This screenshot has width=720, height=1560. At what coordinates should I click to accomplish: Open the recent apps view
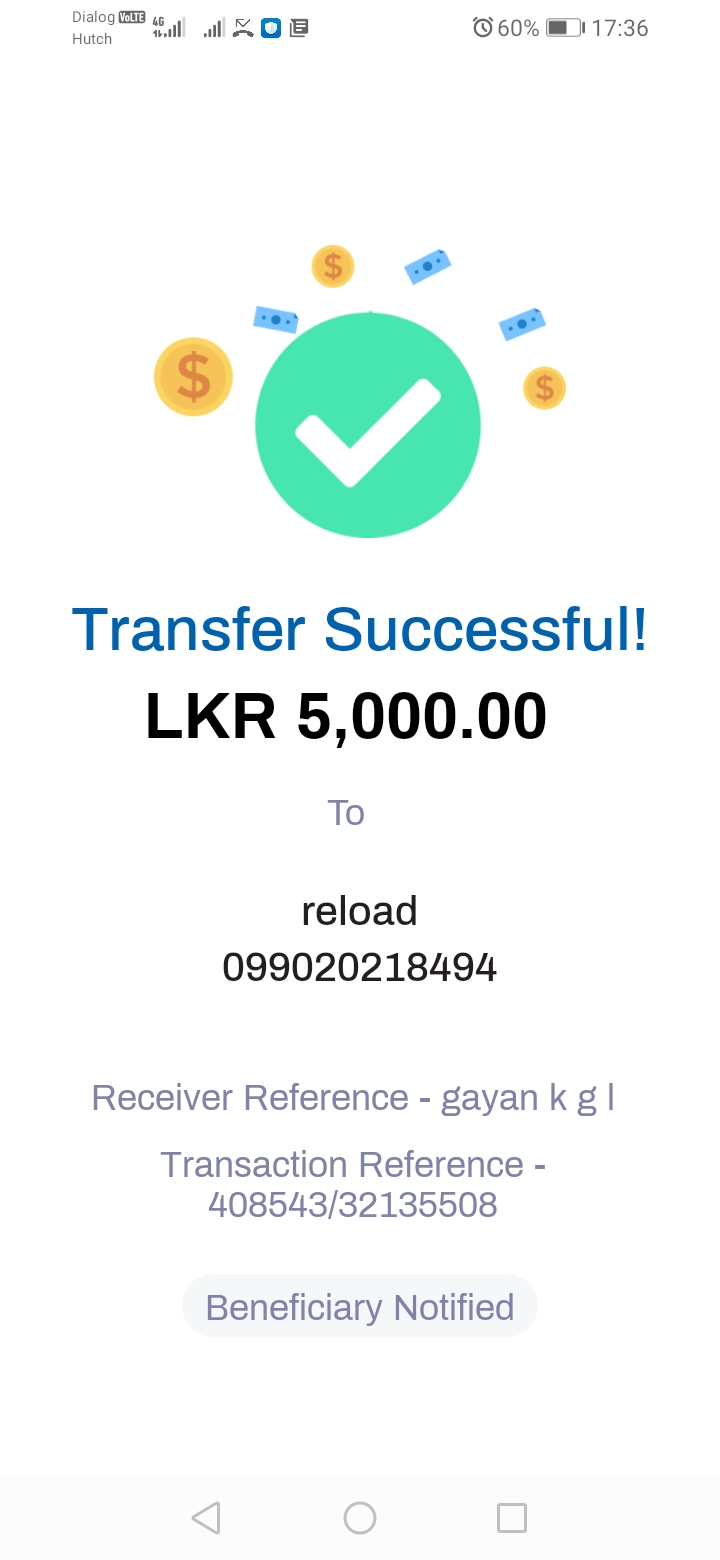(x=511, y=1518)
